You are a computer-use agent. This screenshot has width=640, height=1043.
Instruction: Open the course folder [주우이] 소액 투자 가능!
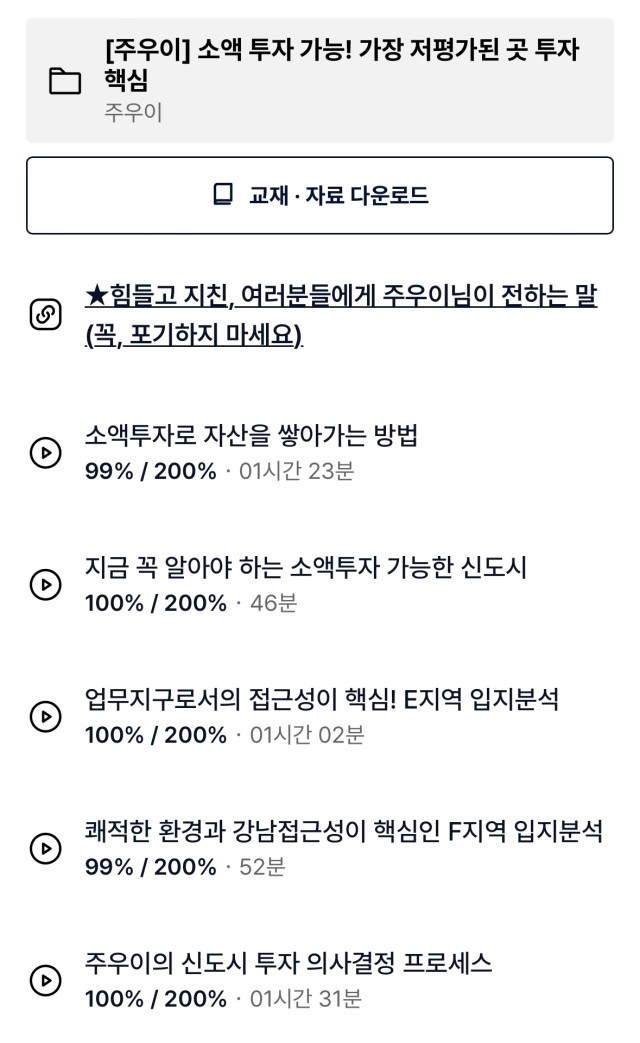(320, 80)
